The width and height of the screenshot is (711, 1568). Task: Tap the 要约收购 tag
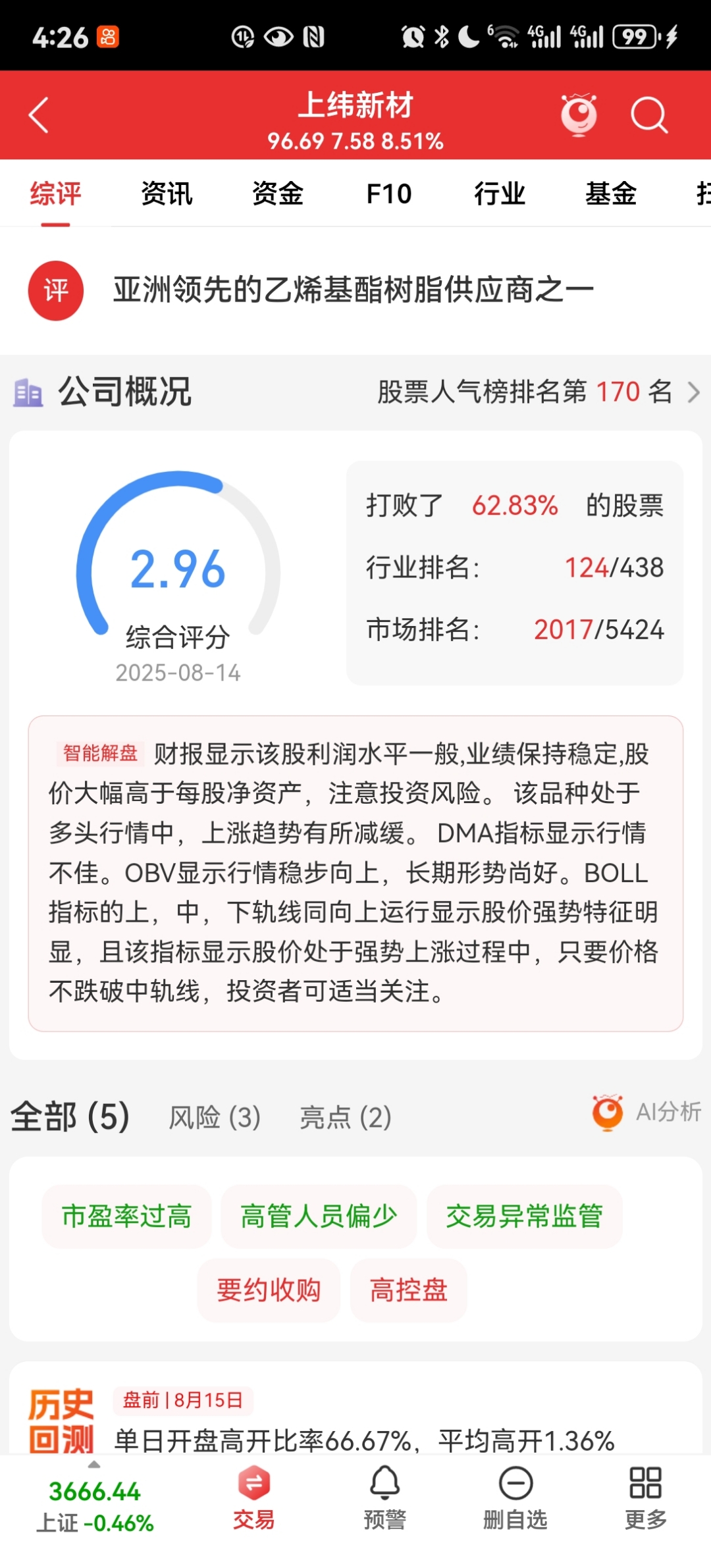[x=269, y=1290]
